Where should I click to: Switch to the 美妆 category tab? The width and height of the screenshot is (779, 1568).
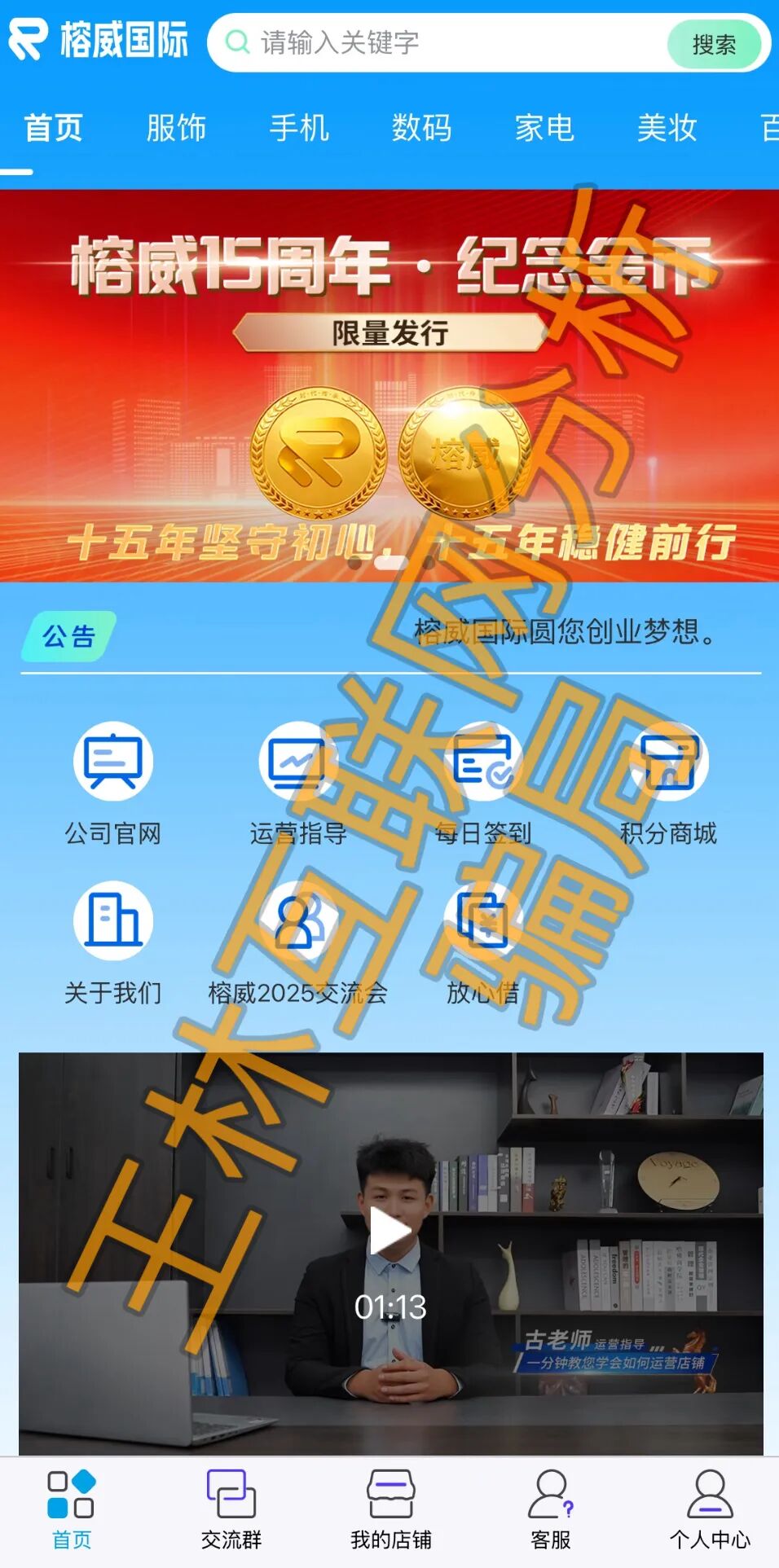667,128
